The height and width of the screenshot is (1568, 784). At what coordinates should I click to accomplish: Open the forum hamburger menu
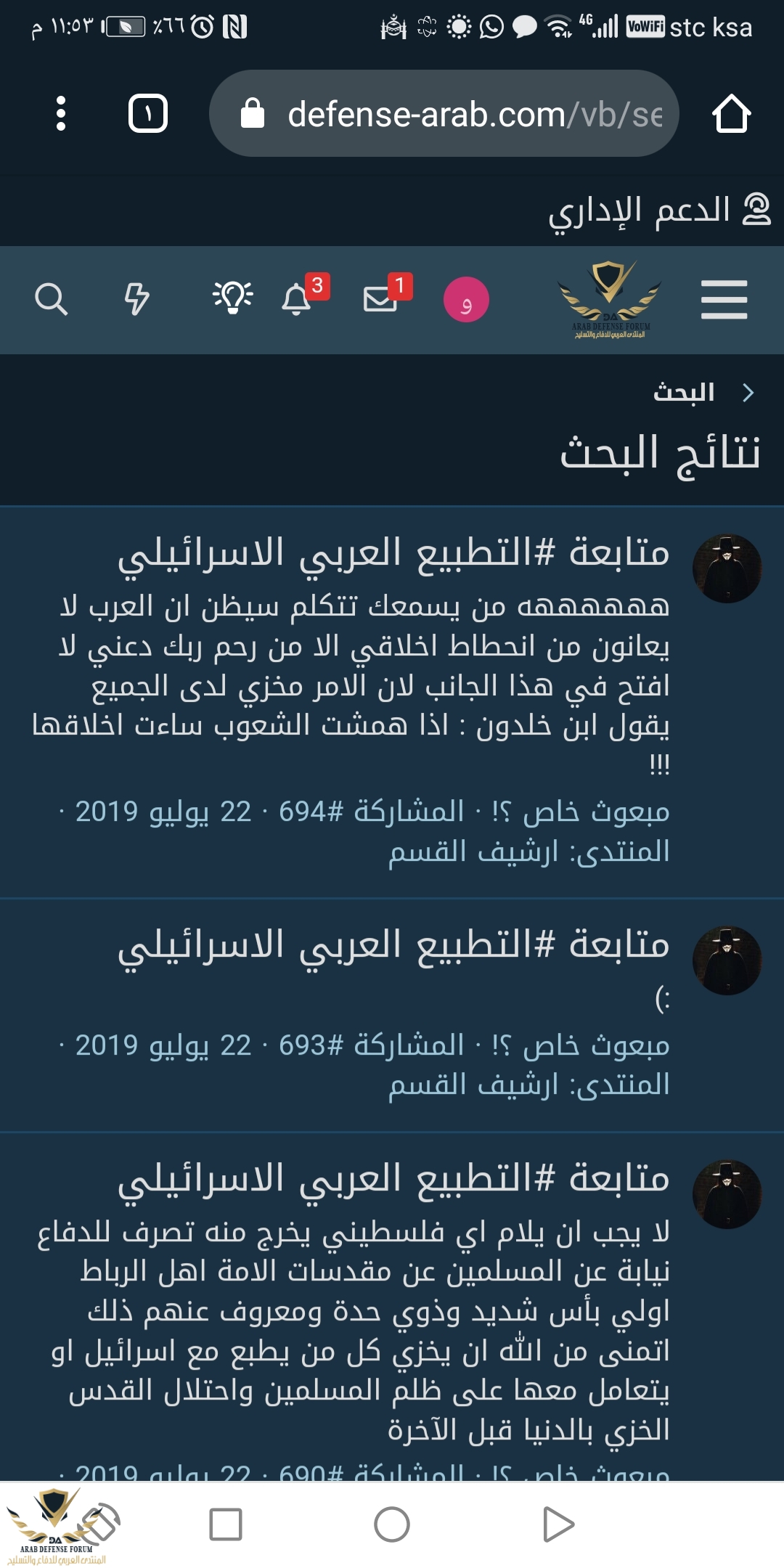click(x=724, y=300)
